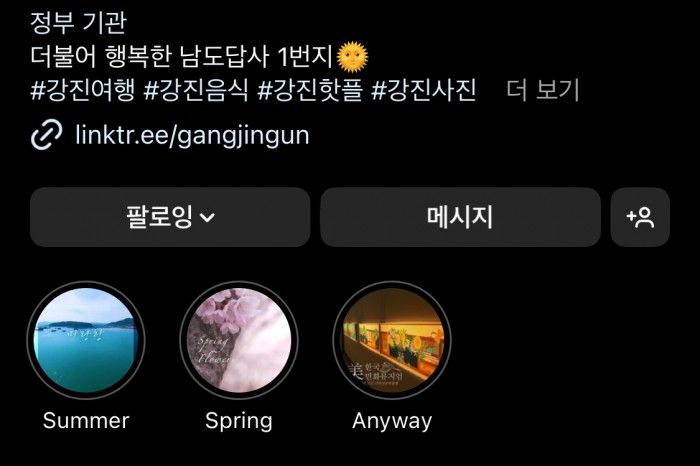Expand bio with 더 보기
Image resolution: width=700 pixels, height=466 pixels.
tap(543, 90)
